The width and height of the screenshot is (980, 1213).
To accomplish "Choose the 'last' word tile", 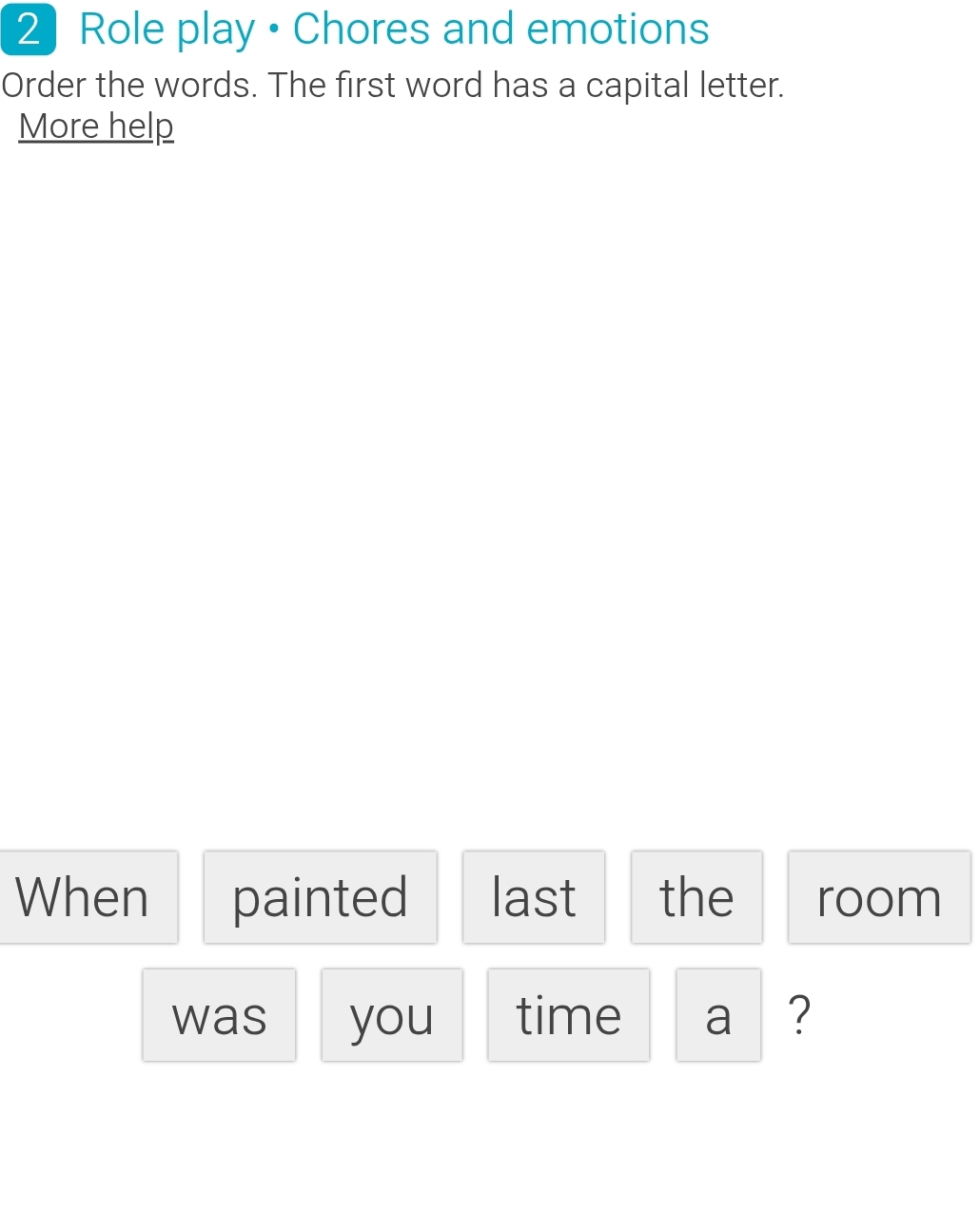I will click(533, 897).
